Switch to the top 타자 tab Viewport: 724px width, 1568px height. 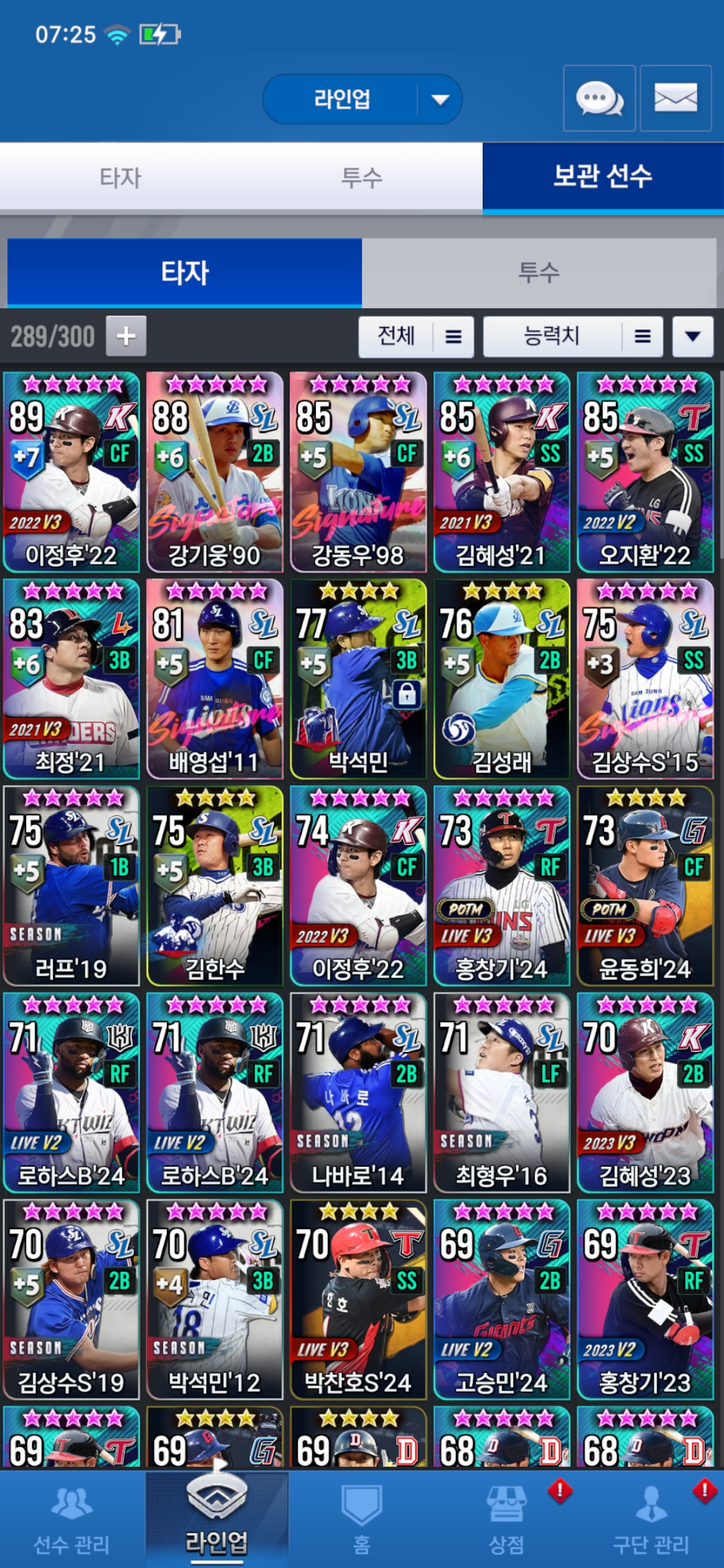pos(121,178)
